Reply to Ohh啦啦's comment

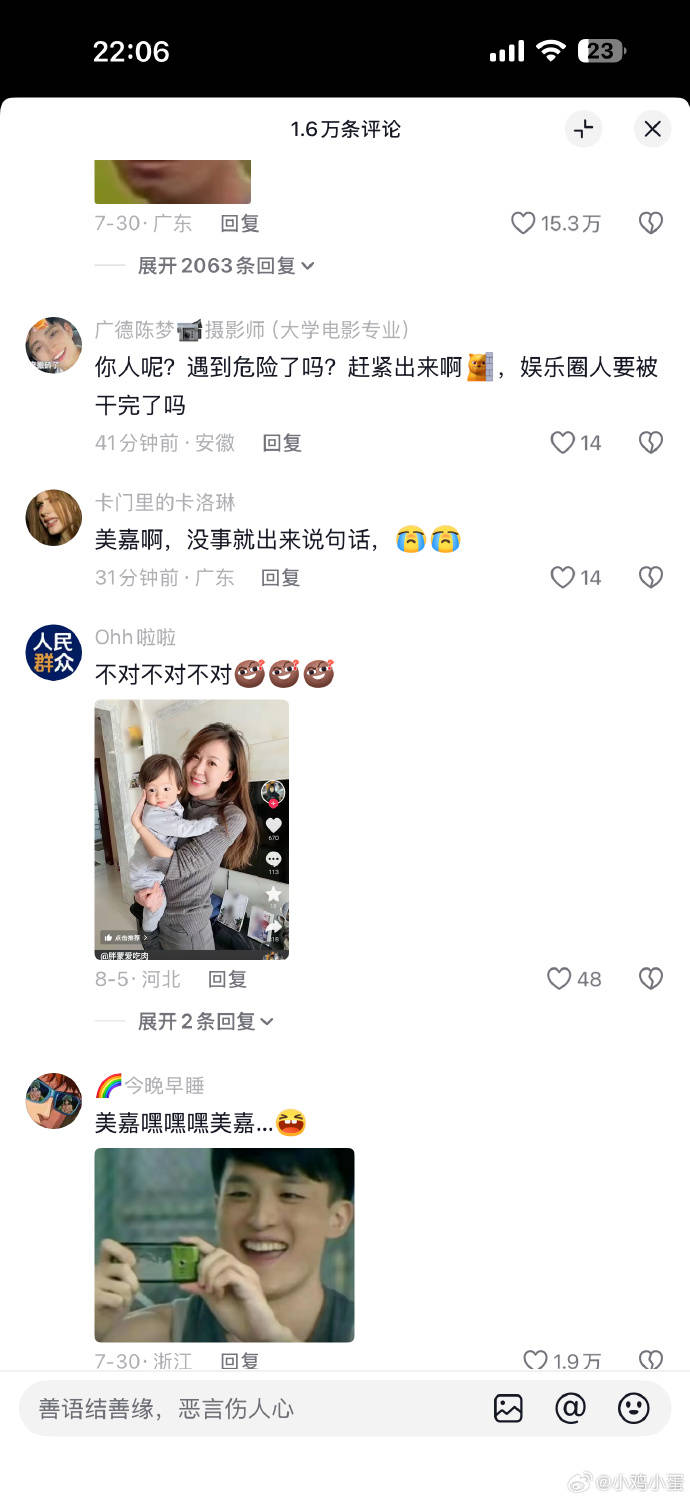pyautogui.click(x=227, y=980)
